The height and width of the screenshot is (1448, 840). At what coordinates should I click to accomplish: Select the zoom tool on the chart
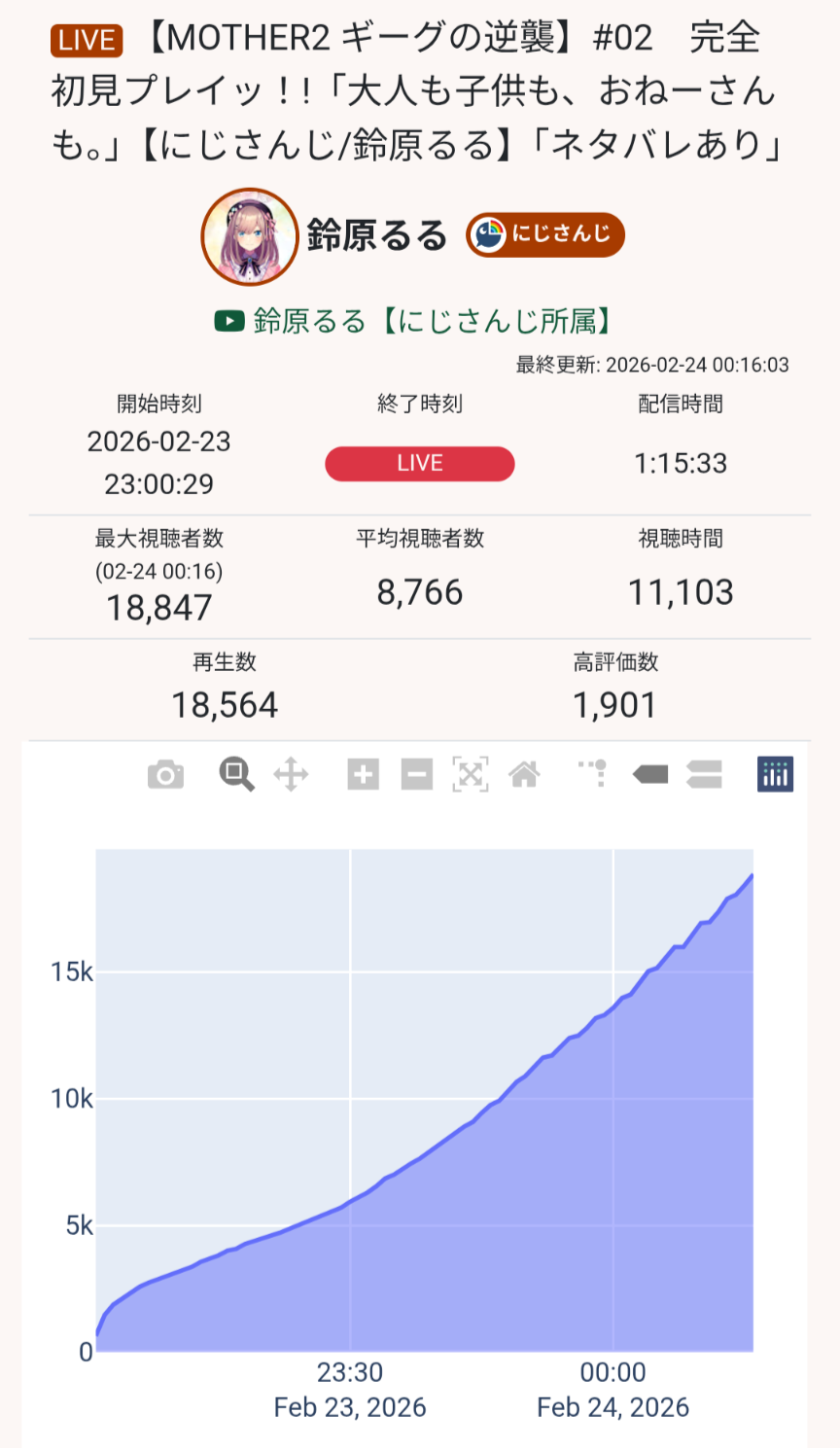coord(236,775)
